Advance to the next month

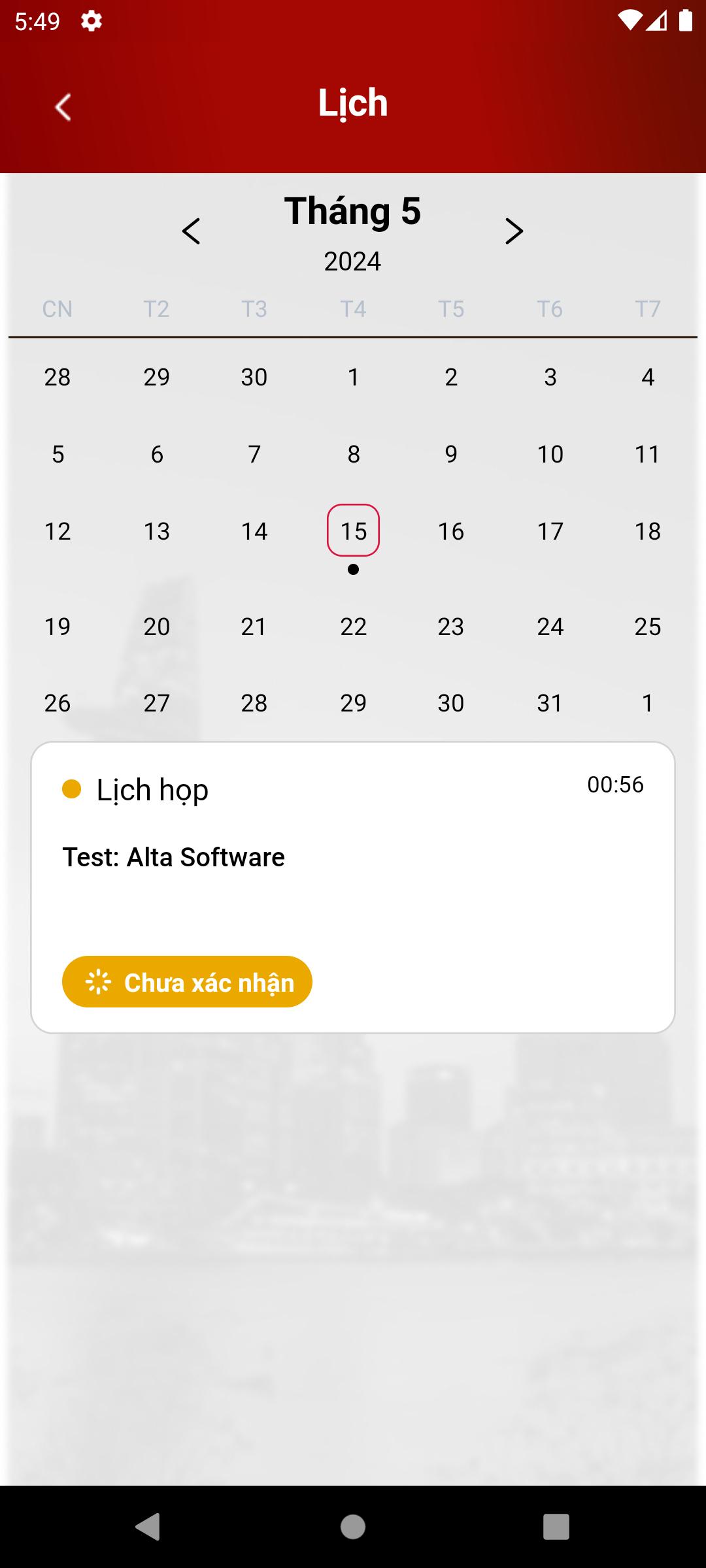[514, 231]
